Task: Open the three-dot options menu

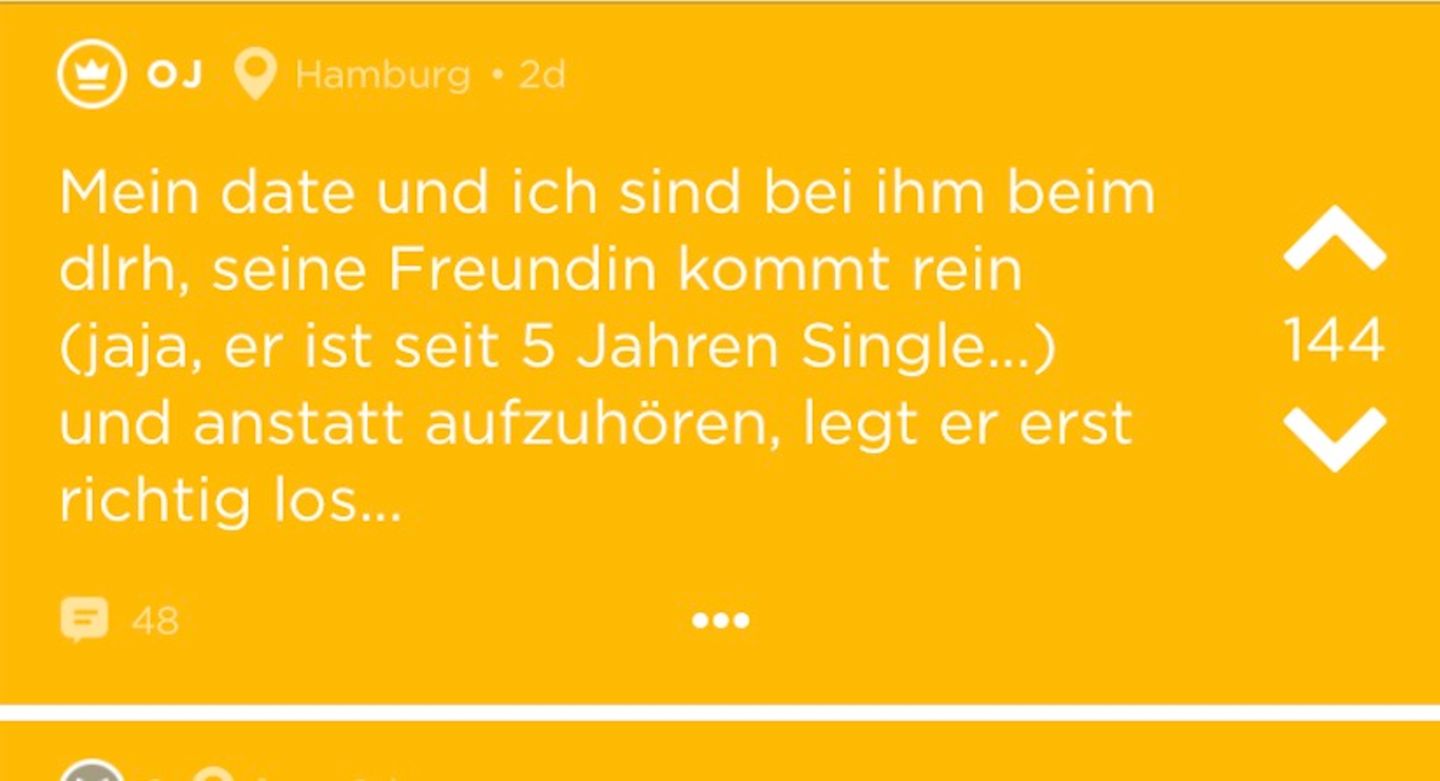Action: pyautogui.click(x=720, y=621)
